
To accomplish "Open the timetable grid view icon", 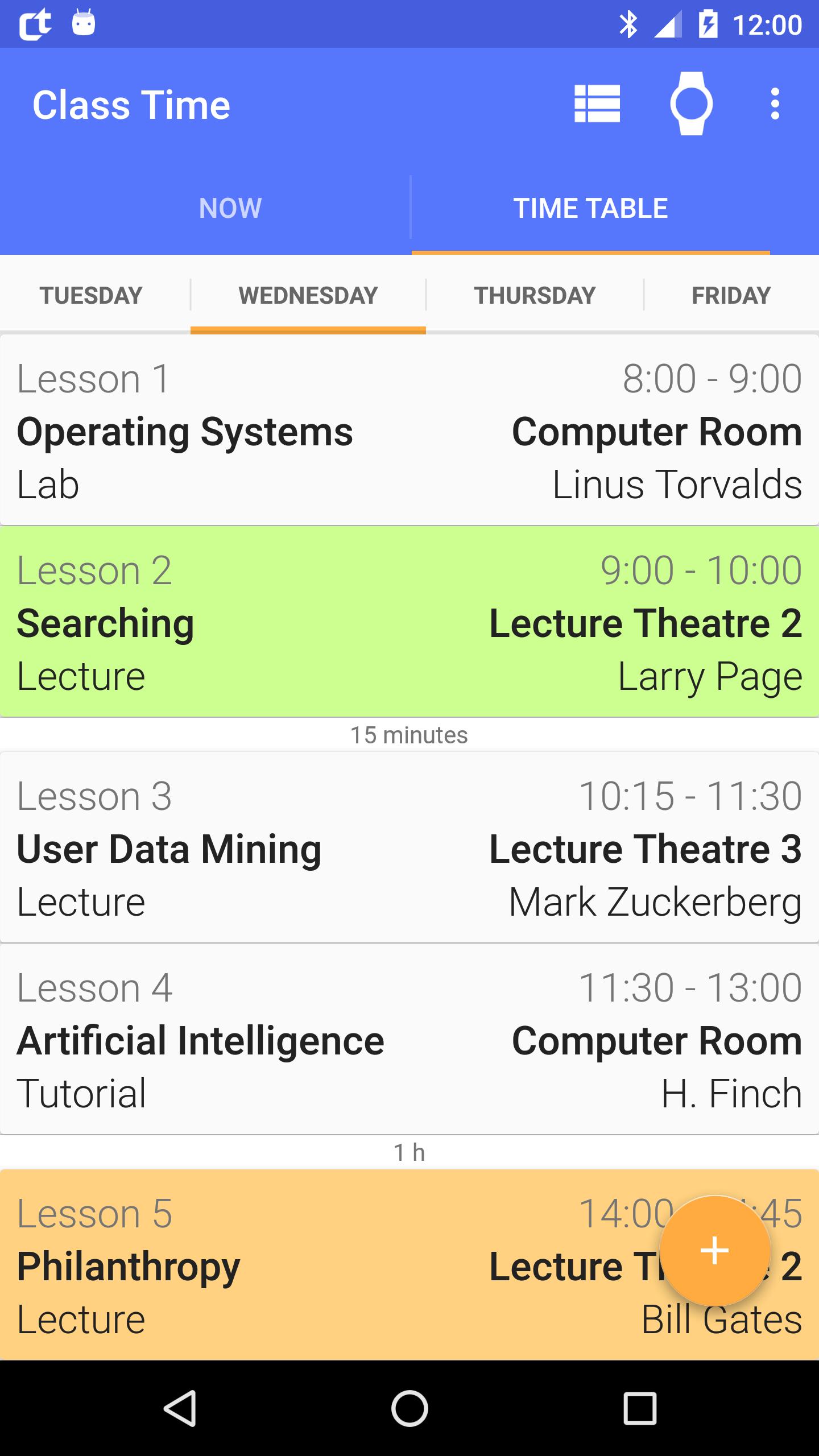I will [596, 104].
